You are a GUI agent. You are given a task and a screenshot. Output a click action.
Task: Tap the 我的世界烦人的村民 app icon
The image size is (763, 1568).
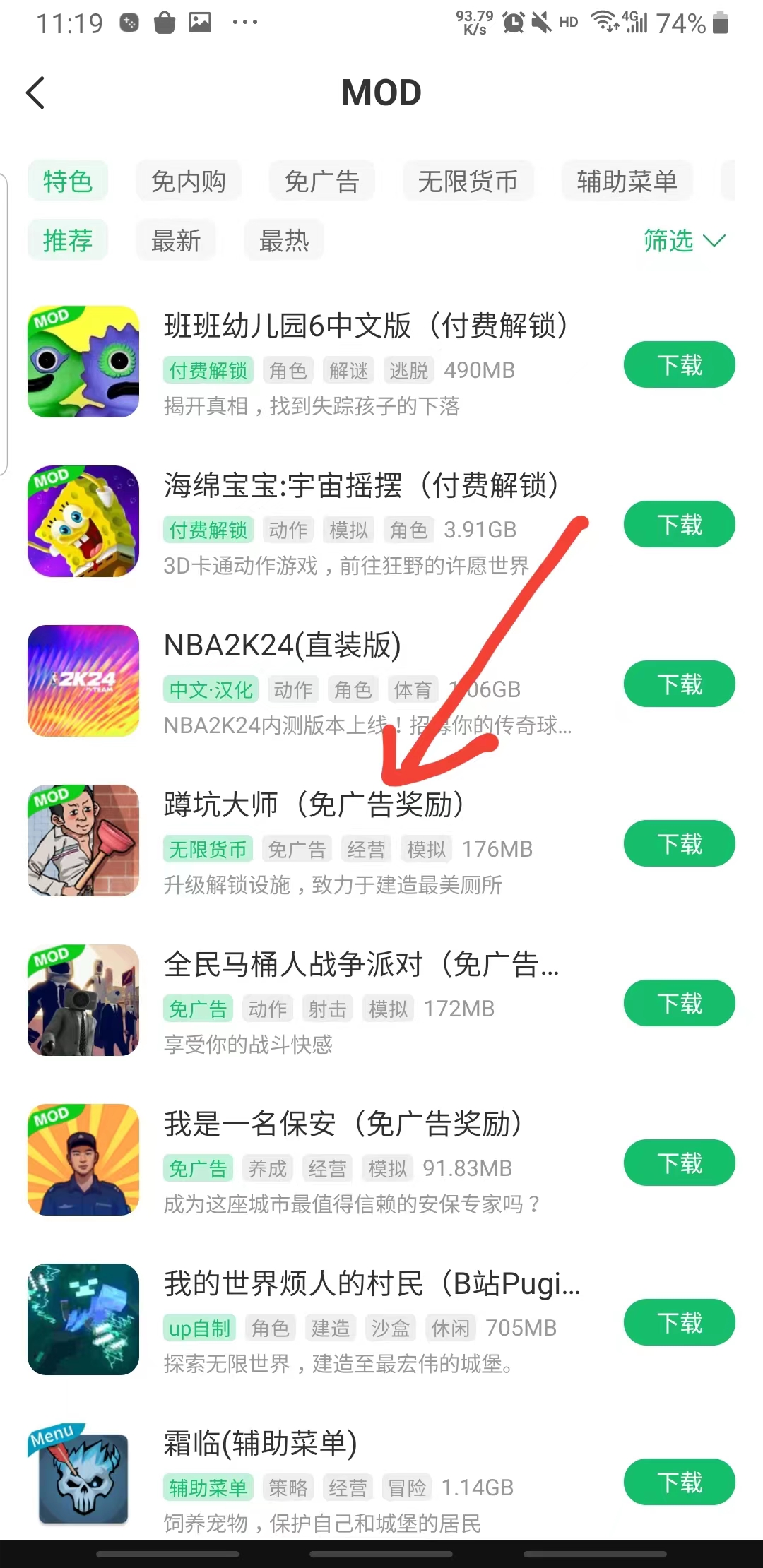(x=83, y=1319)
